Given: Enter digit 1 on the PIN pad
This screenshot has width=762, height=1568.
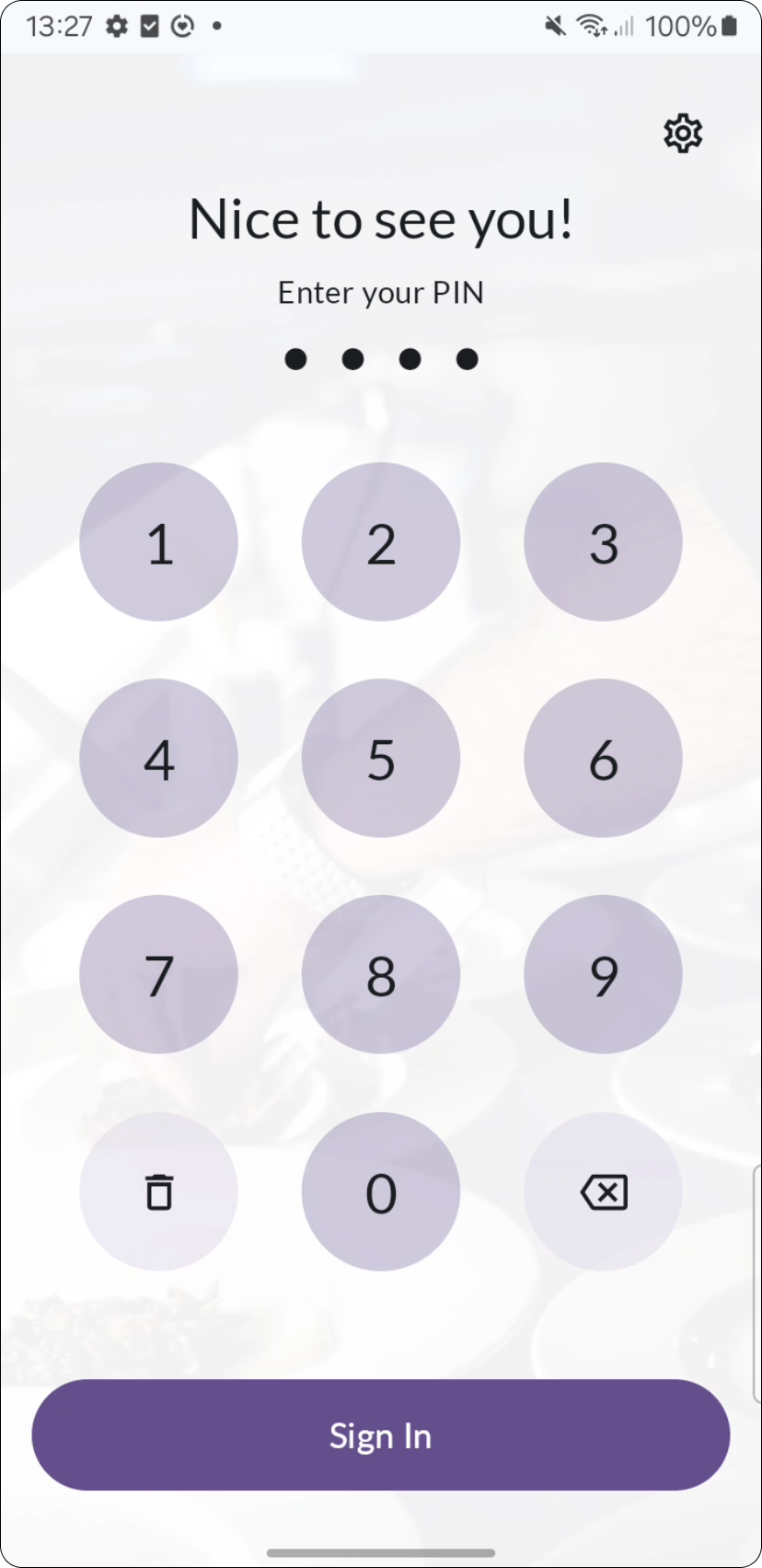Looking at the screenshot, I should point(159,542).
